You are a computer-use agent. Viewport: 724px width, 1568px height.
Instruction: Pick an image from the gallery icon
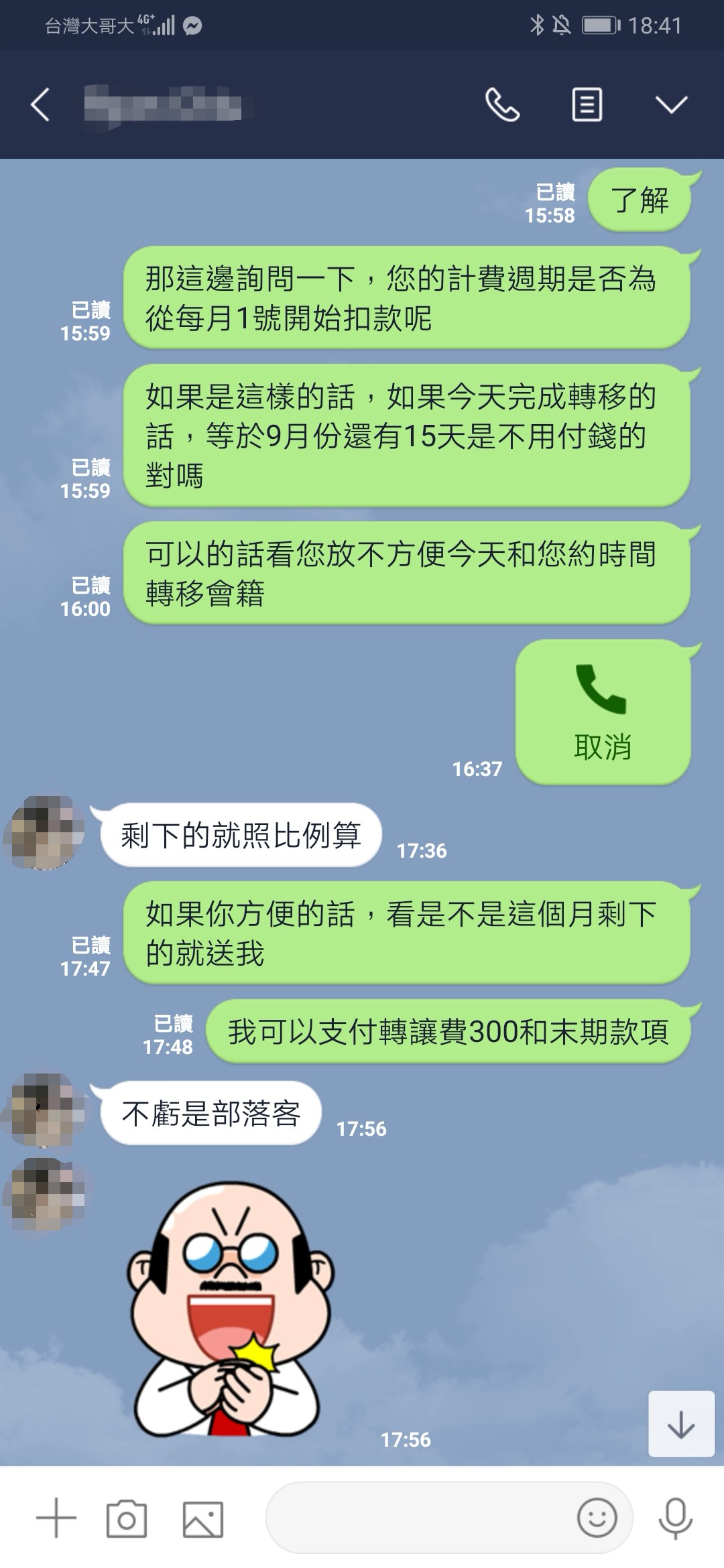[202, 1518]
